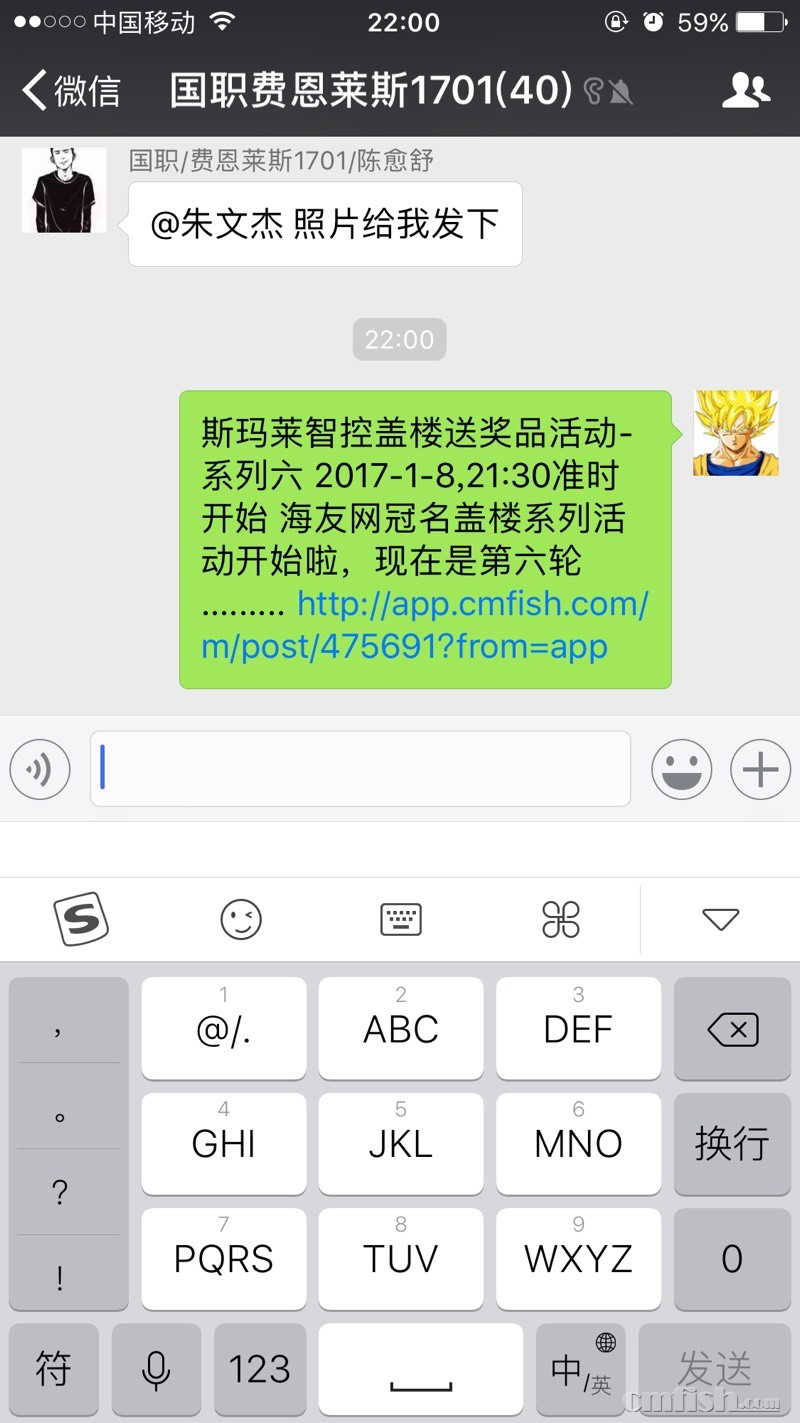Toggle 中/英 input language key

tap(582, 1368)
